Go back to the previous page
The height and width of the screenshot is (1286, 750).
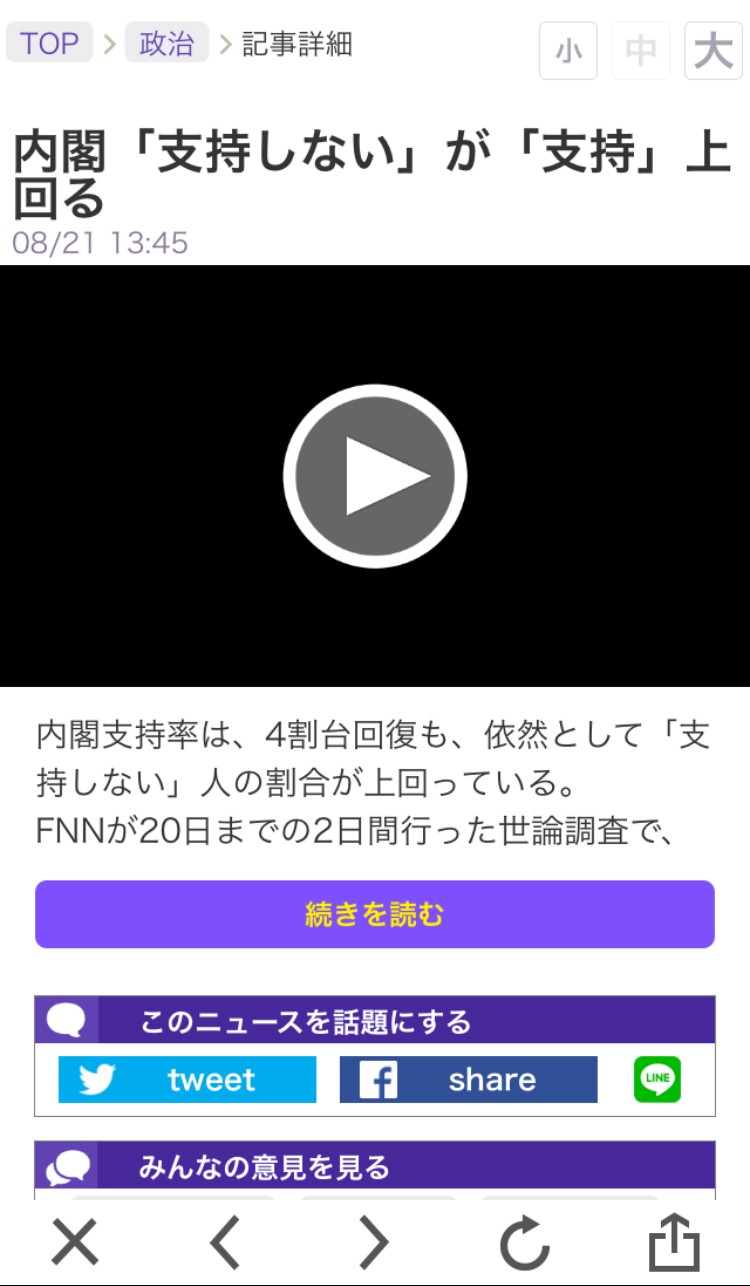(x=225, y=1243)
